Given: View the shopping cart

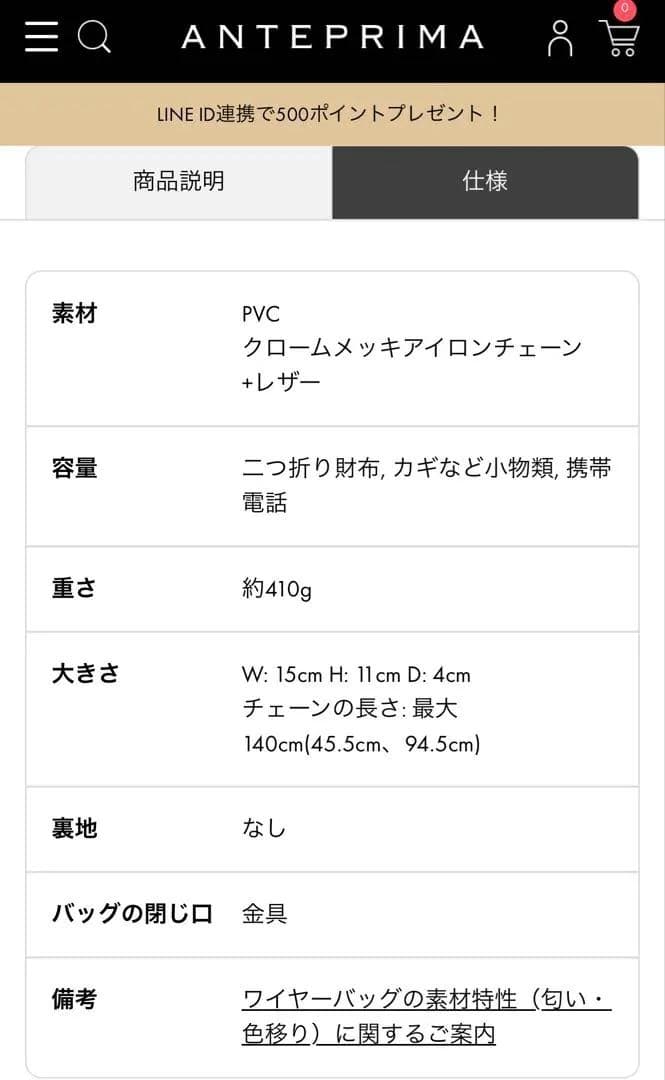Looking at the screenshot, I should (619, 38).
